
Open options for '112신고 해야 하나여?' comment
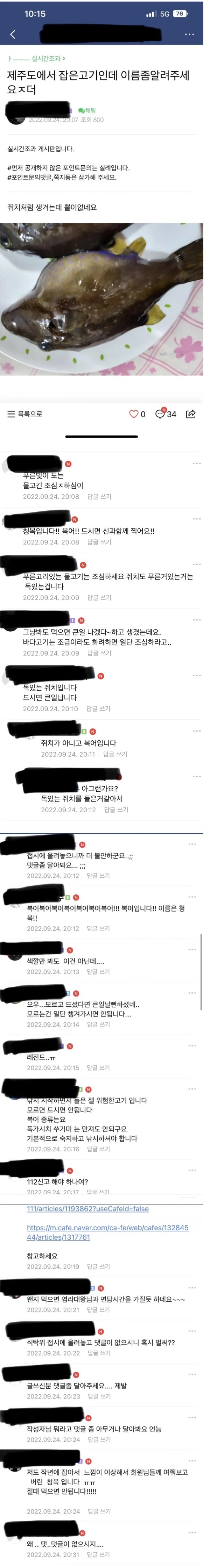point(192,1170)
